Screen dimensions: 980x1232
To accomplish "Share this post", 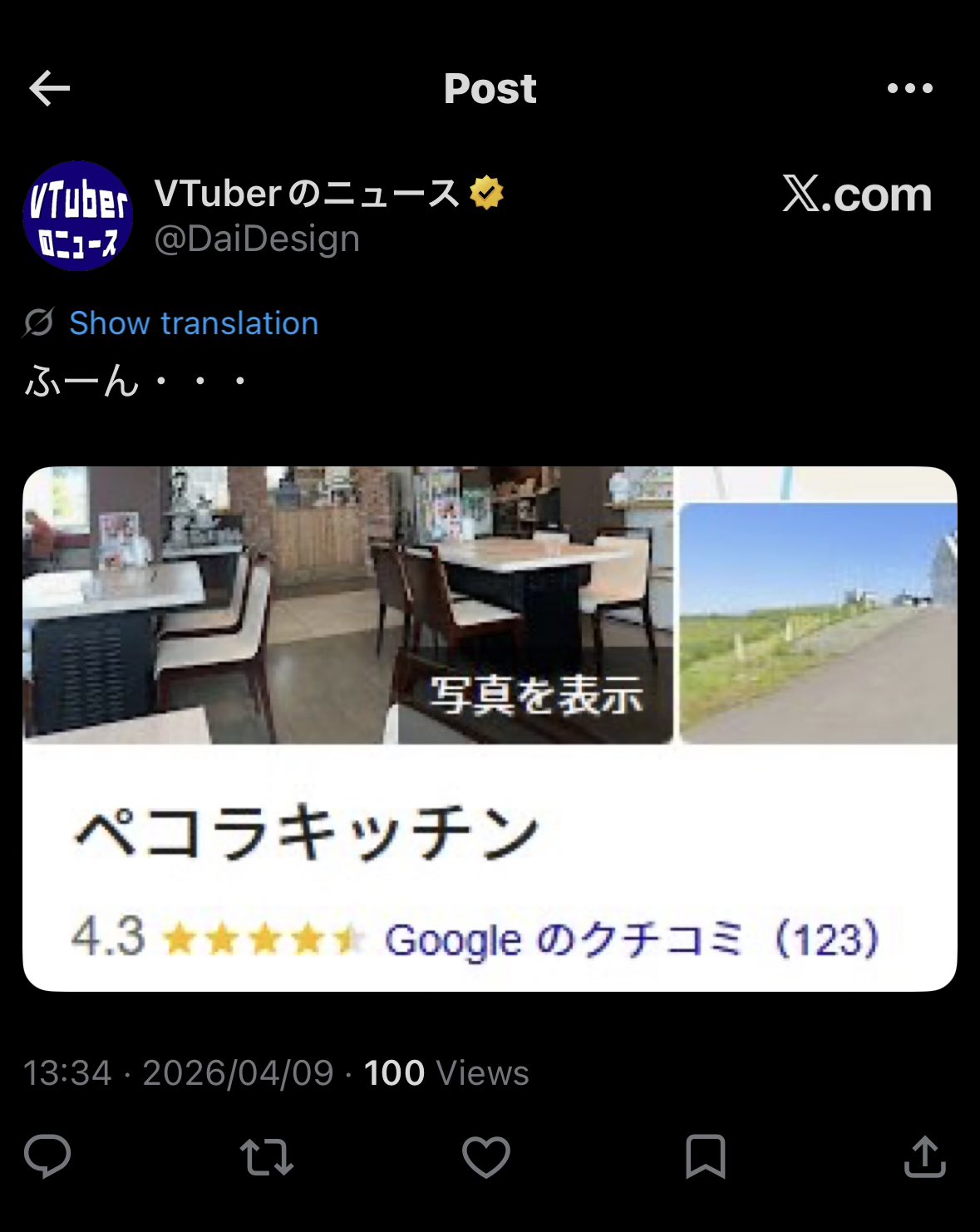I will pos(925,1156).
